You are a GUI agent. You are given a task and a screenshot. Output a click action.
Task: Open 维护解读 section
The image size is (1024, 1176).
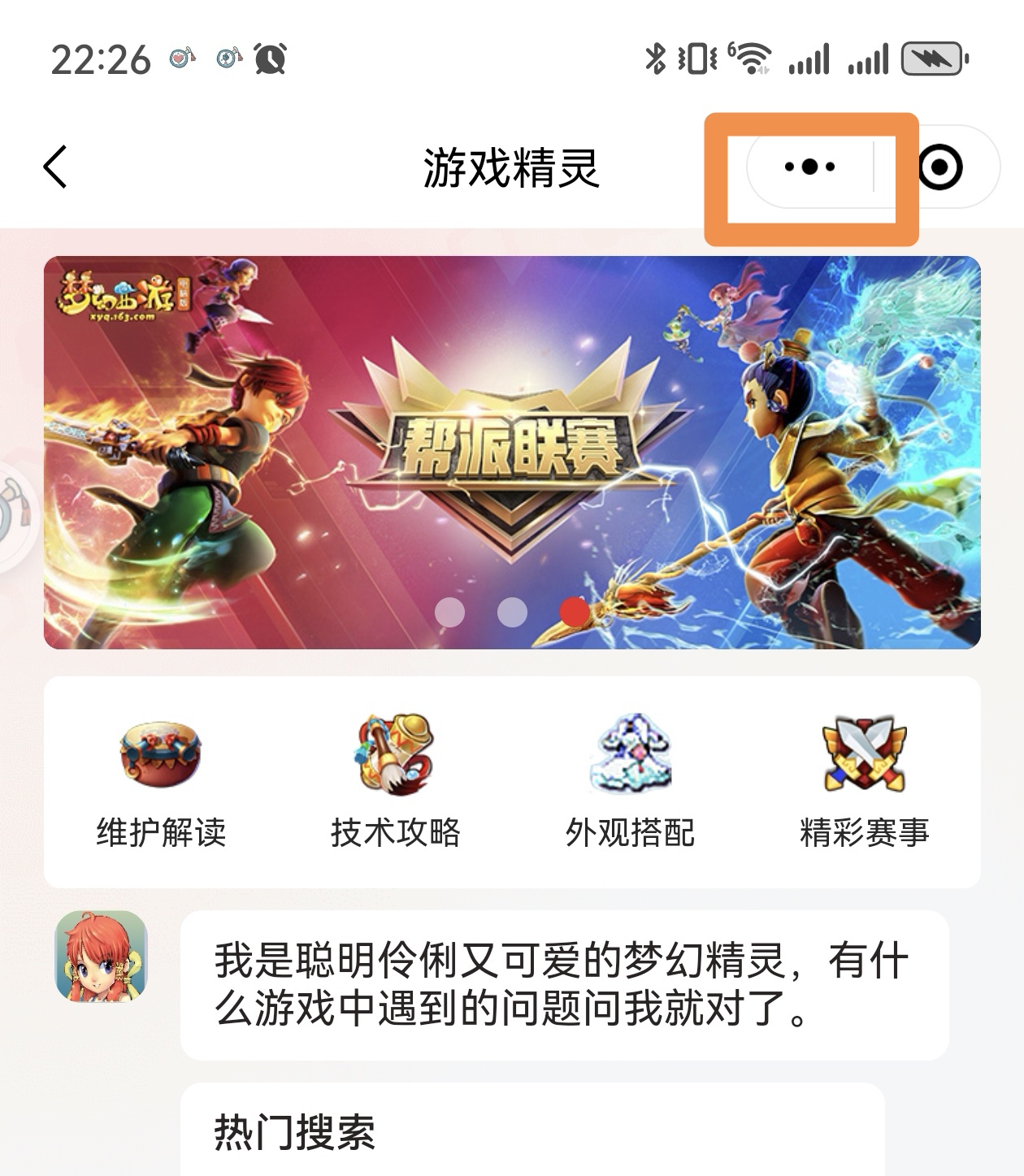[x=161, y=782]
